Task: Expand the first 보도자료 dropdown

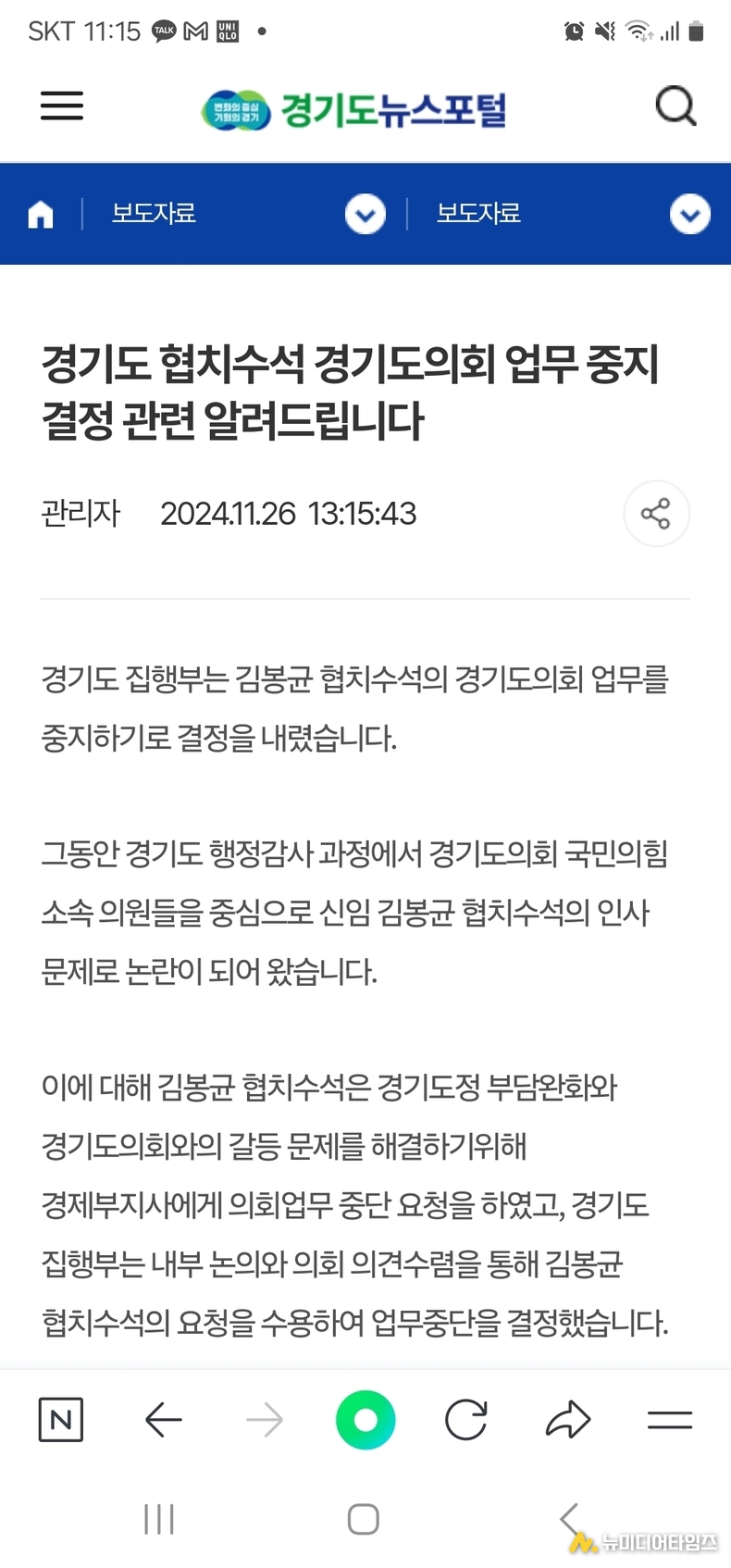Action: (x=365, y=215)
